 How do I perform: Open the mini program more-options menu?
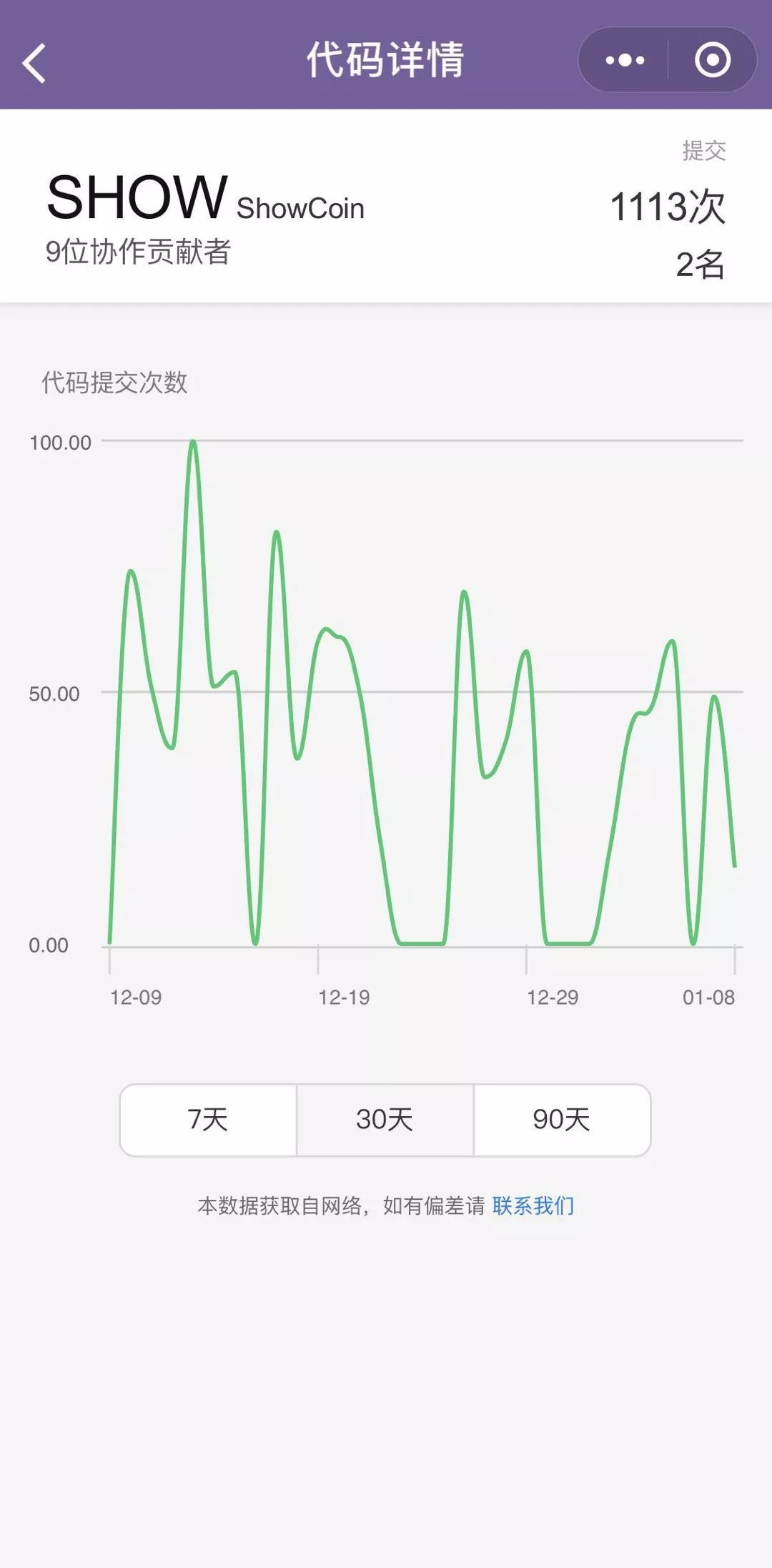(624, 60)
